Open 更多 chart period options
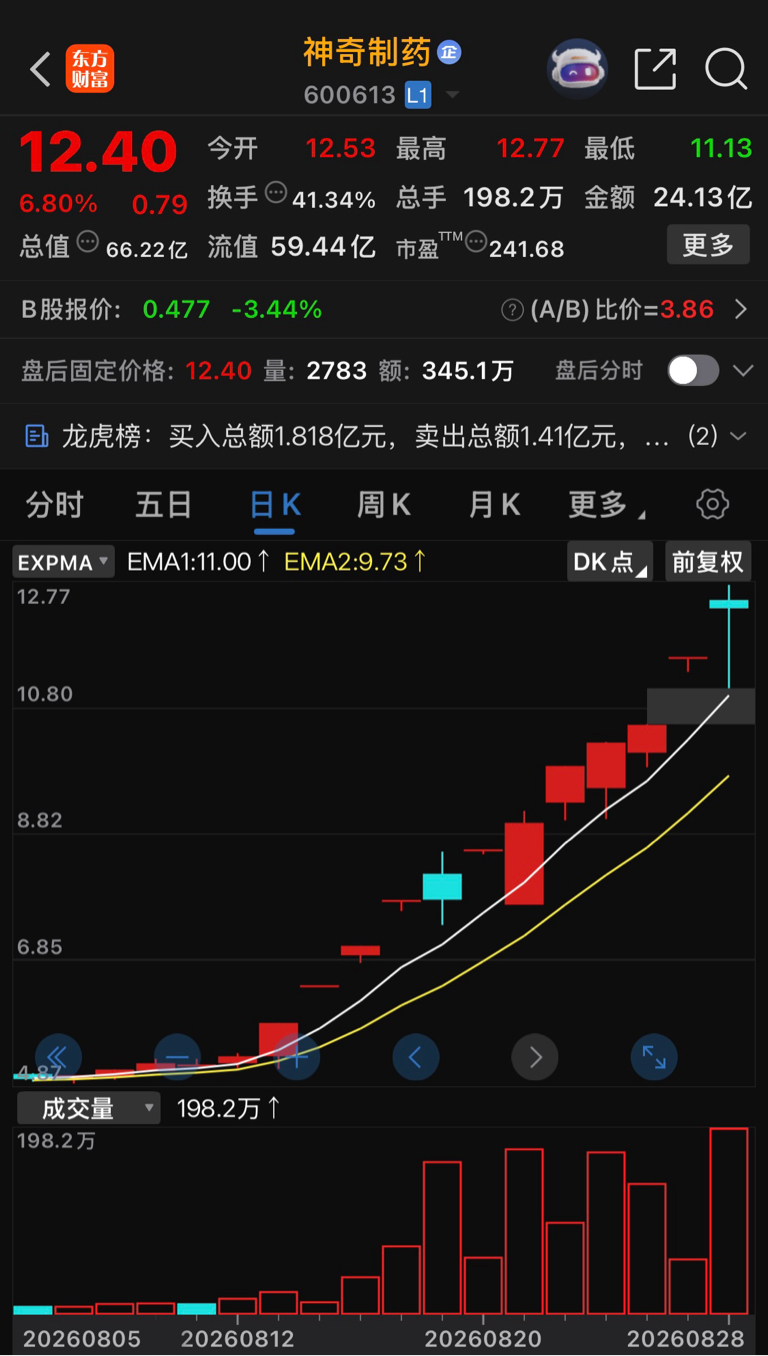Image resolution: width=768 pixels, height=1356 pixels. 605,505
